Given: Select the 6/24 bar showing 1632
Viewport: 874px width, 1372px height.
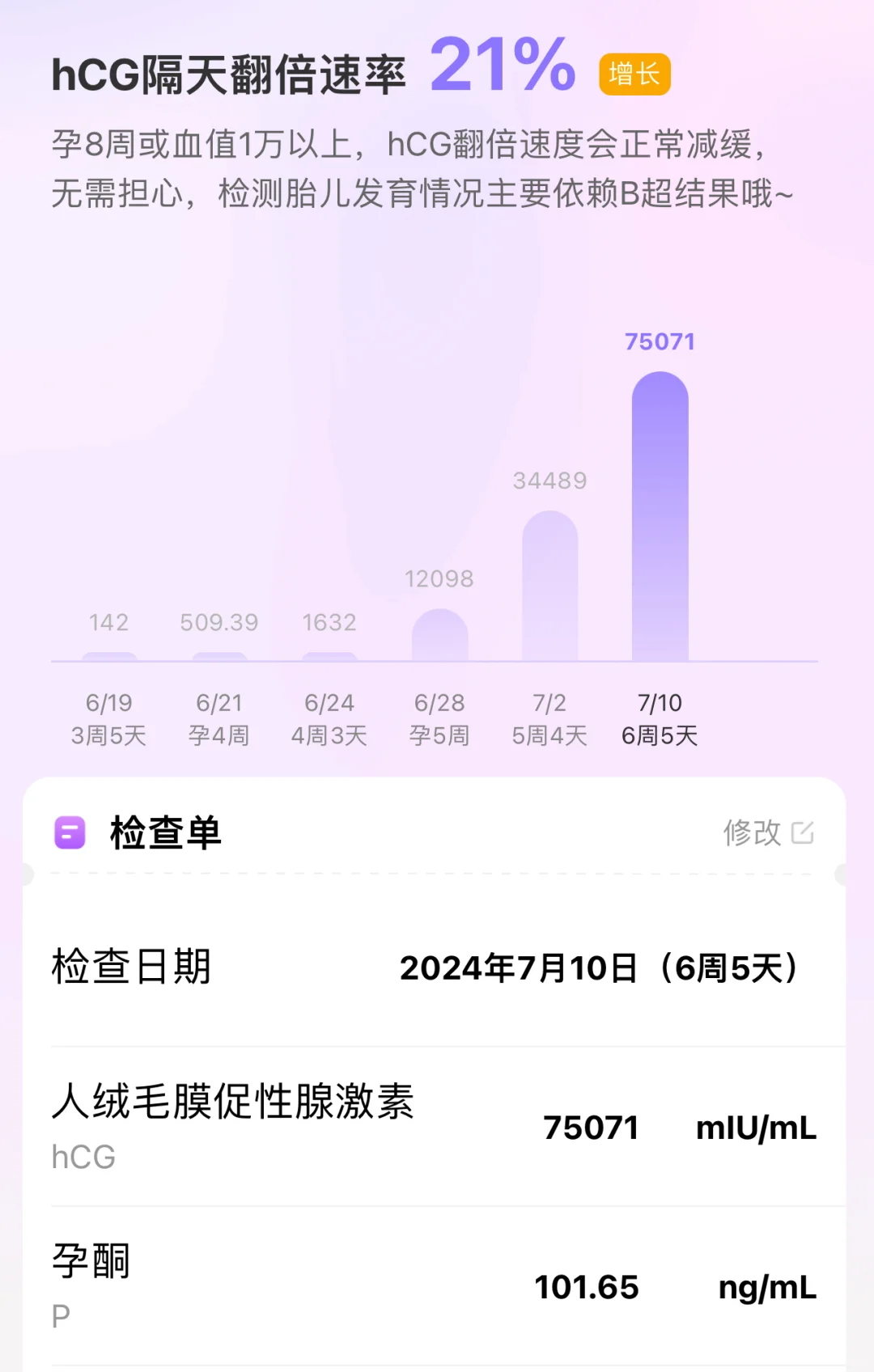Looking at the screenshot, I should click(x=329, y=656).
